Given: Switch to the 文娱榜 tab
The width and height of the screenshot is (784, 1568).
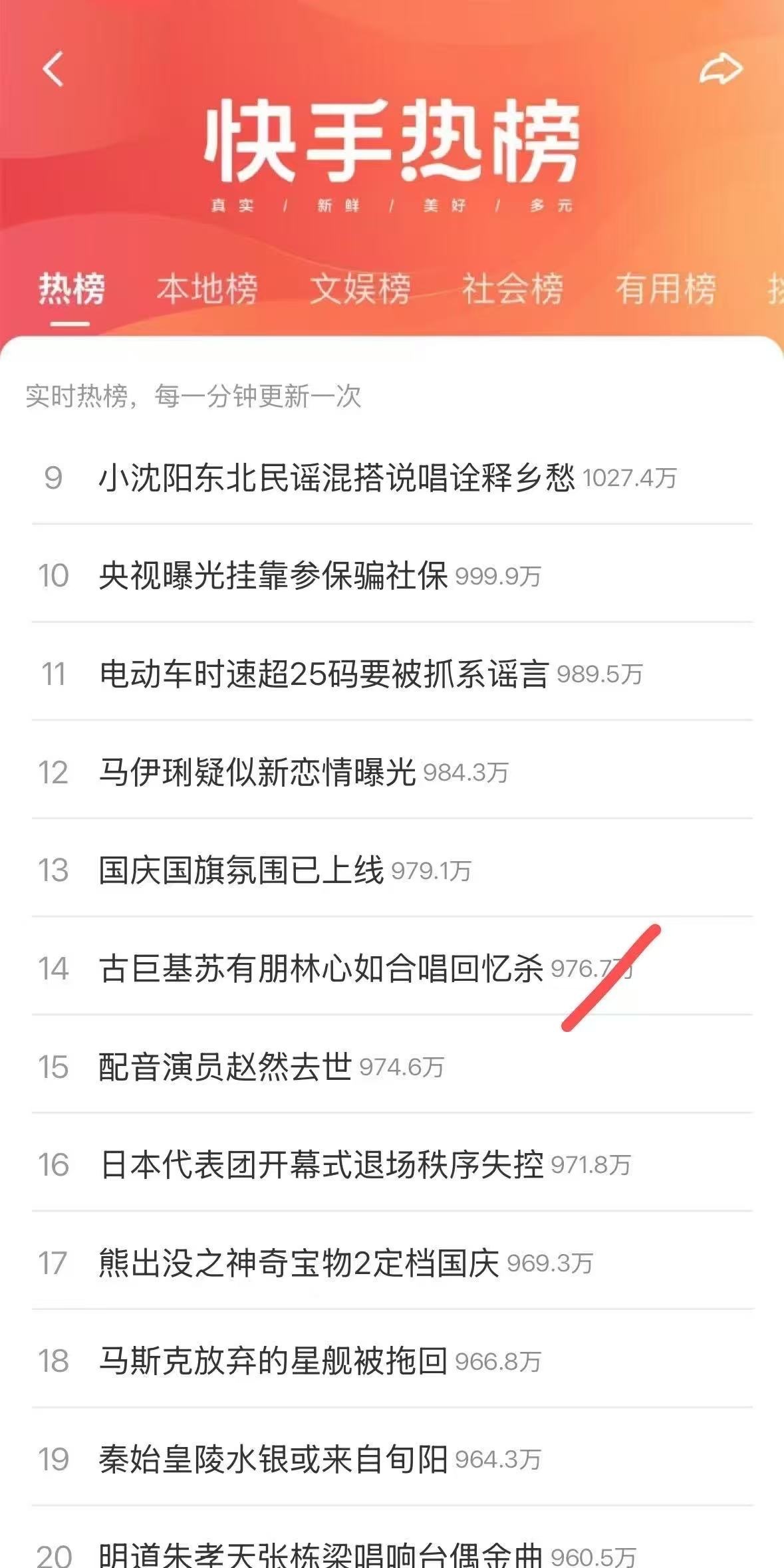Looking at the screenshot, I should pos(360,289).
